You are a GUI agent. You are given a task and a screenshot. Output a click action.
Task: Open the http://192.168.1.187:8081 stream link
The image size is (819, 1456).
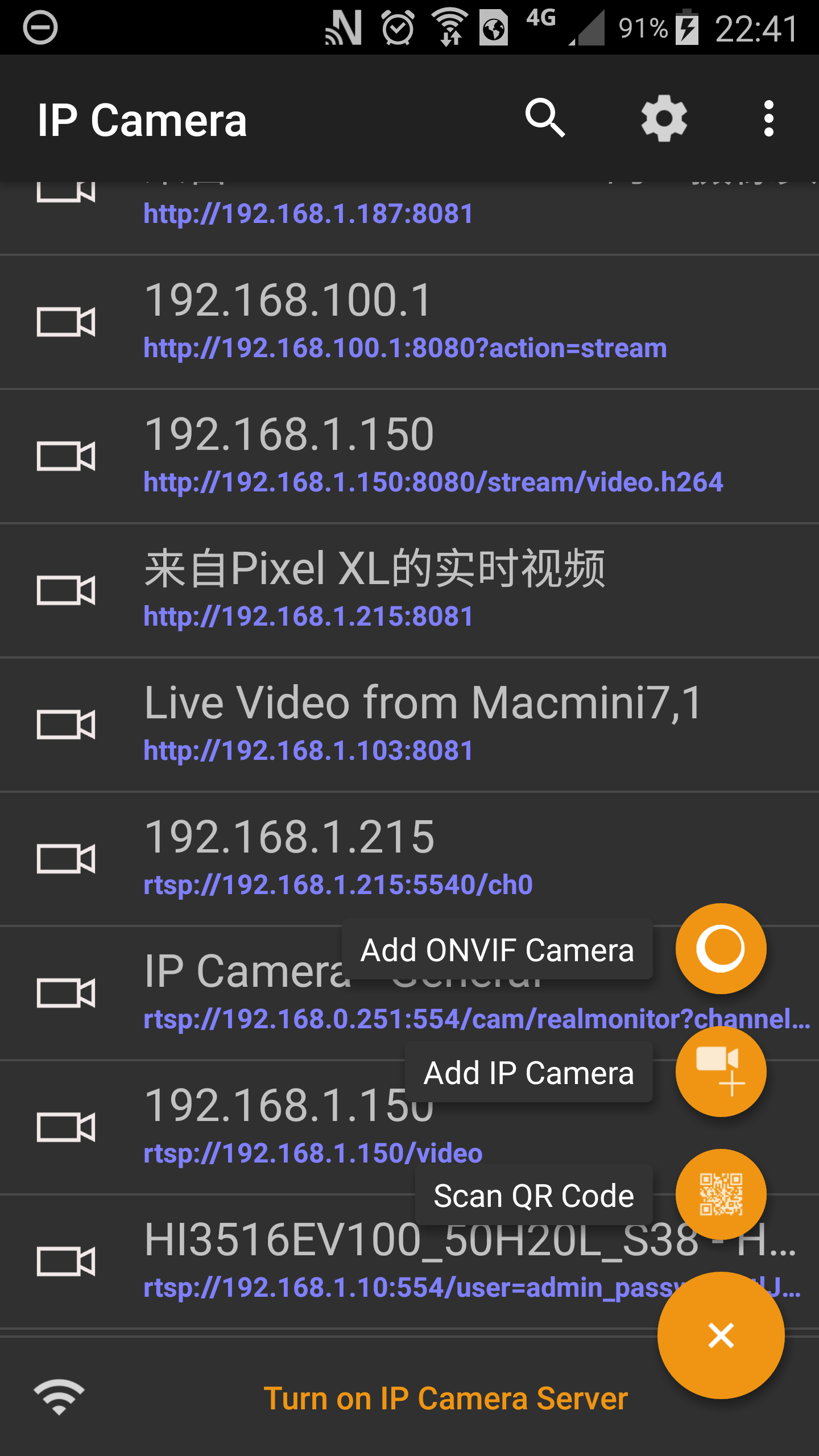coord(307,214)
